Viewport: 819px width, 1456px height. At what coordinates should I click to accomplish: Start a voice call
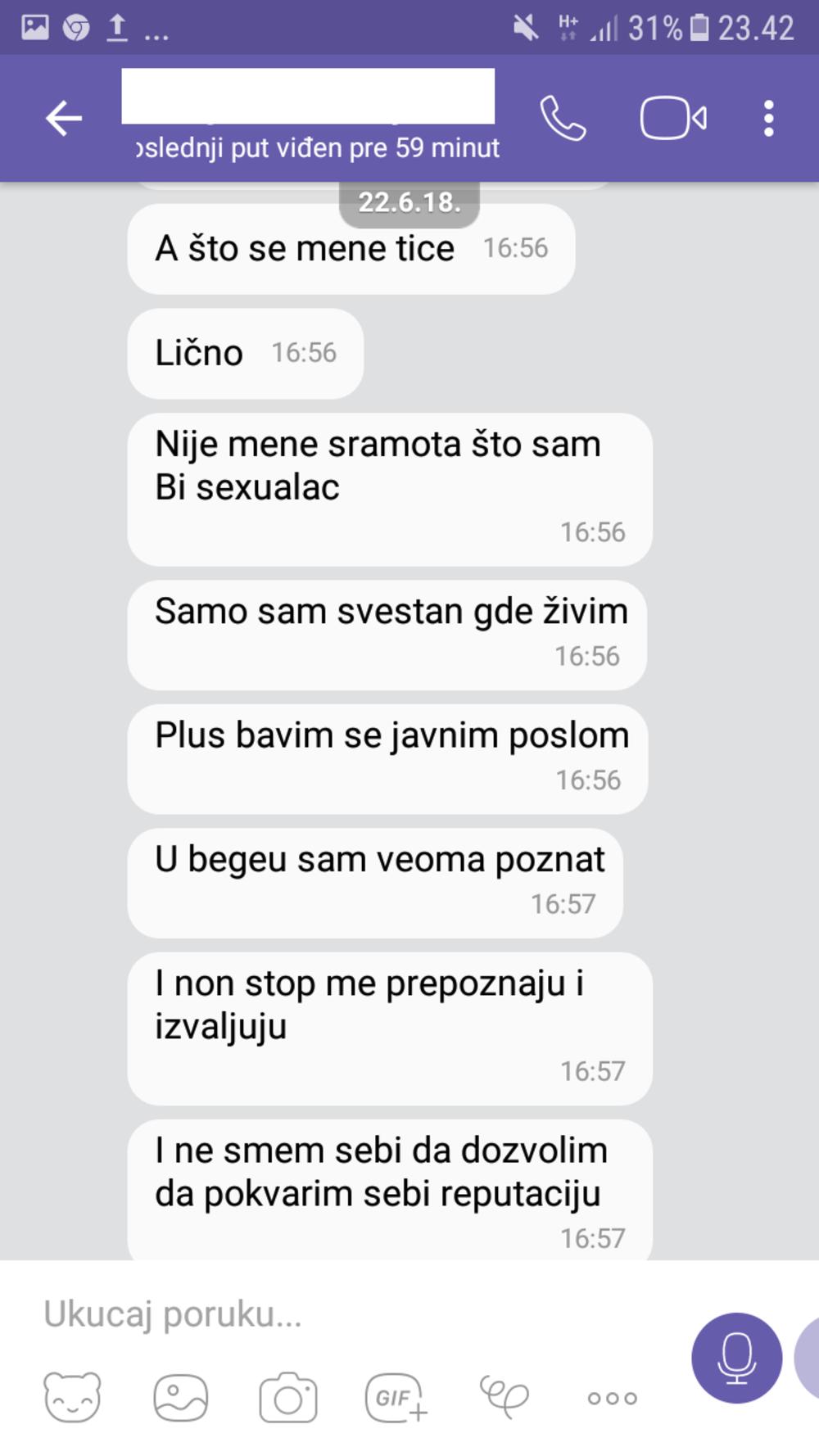pyautogui.click(x=563, y=119)
